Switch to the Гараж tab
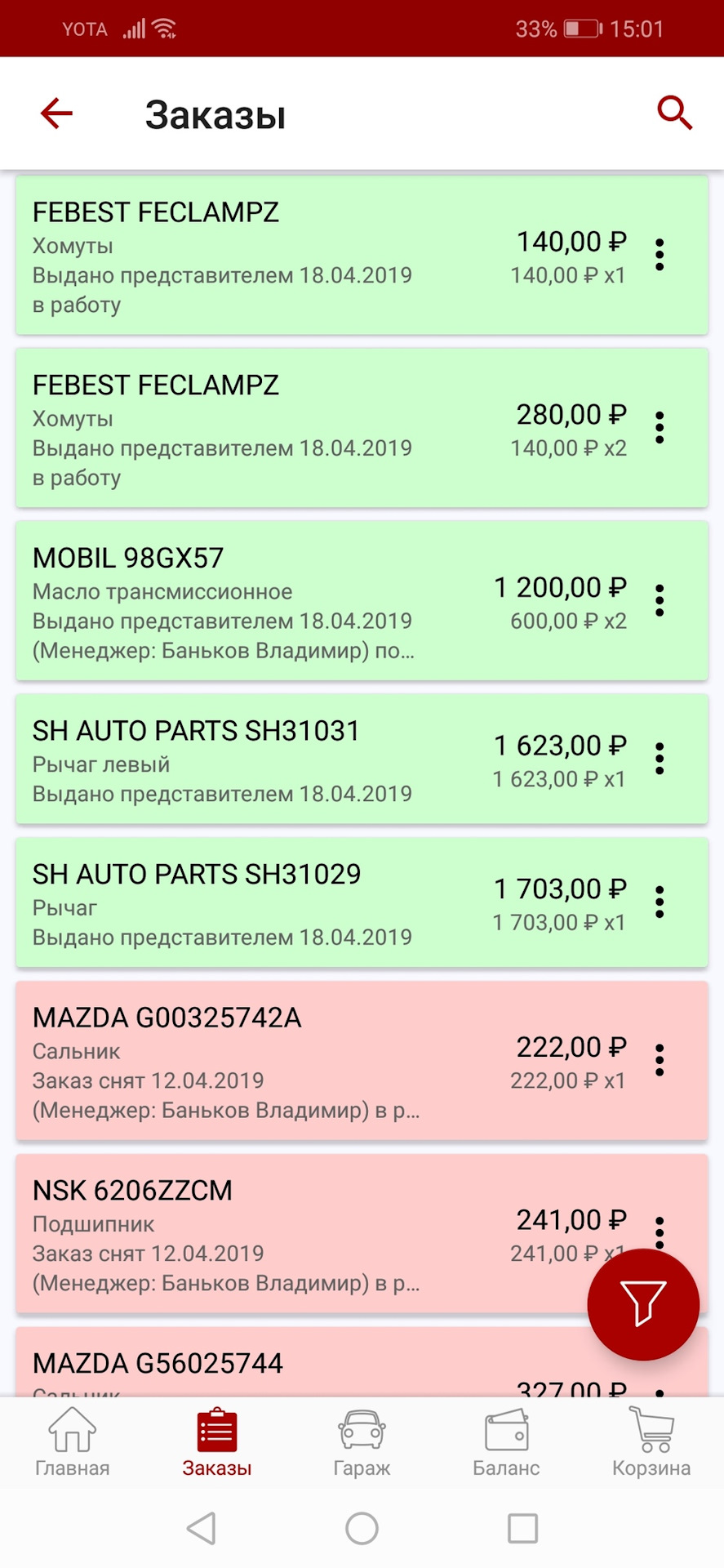 [x=362, y=1443]
